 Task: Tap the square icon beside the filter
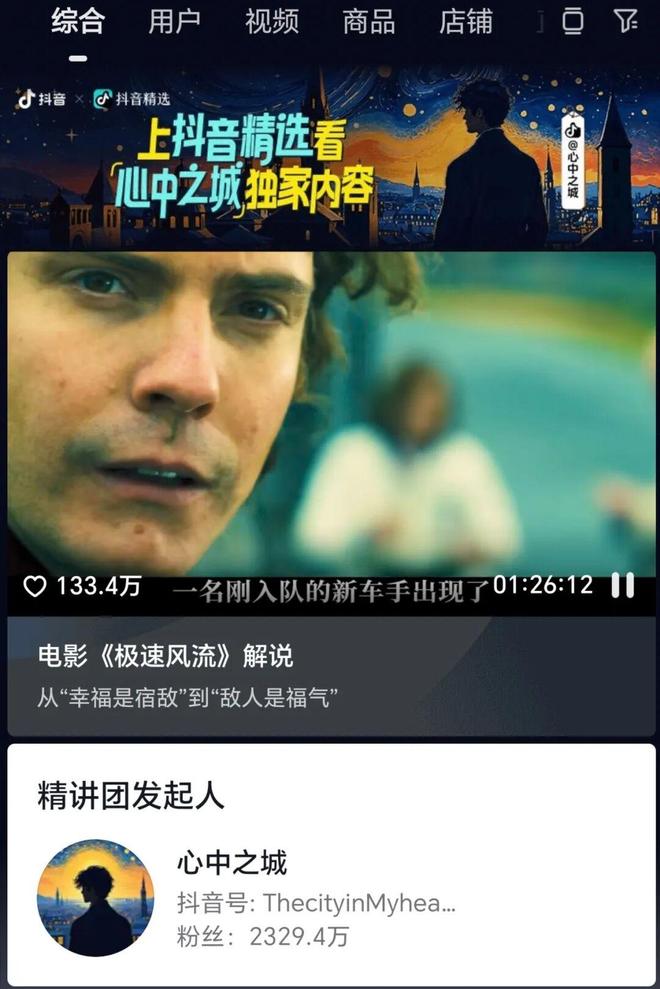click(x=573, y=22)
